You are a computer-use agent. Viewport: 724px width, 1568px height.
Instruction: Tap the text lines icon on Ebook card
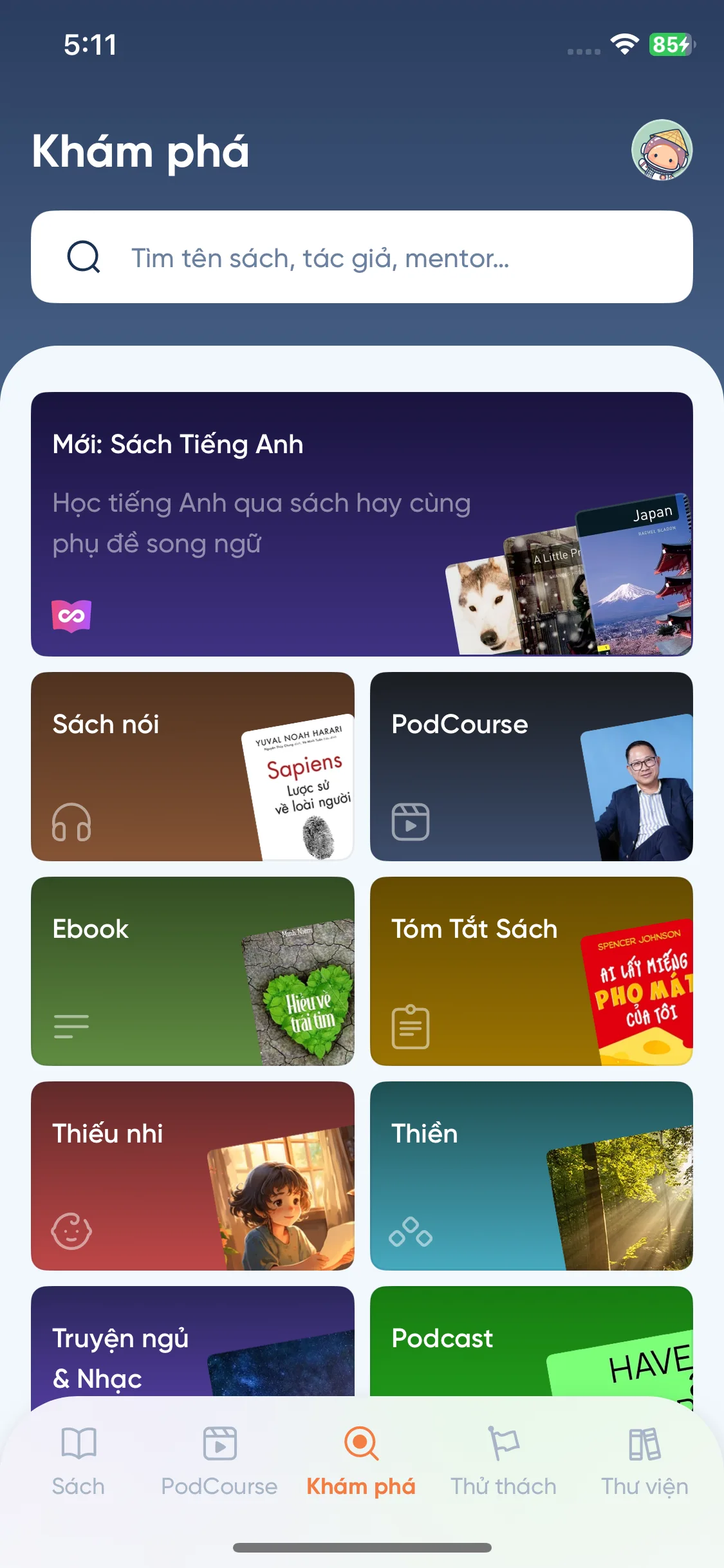point(71,1025)
